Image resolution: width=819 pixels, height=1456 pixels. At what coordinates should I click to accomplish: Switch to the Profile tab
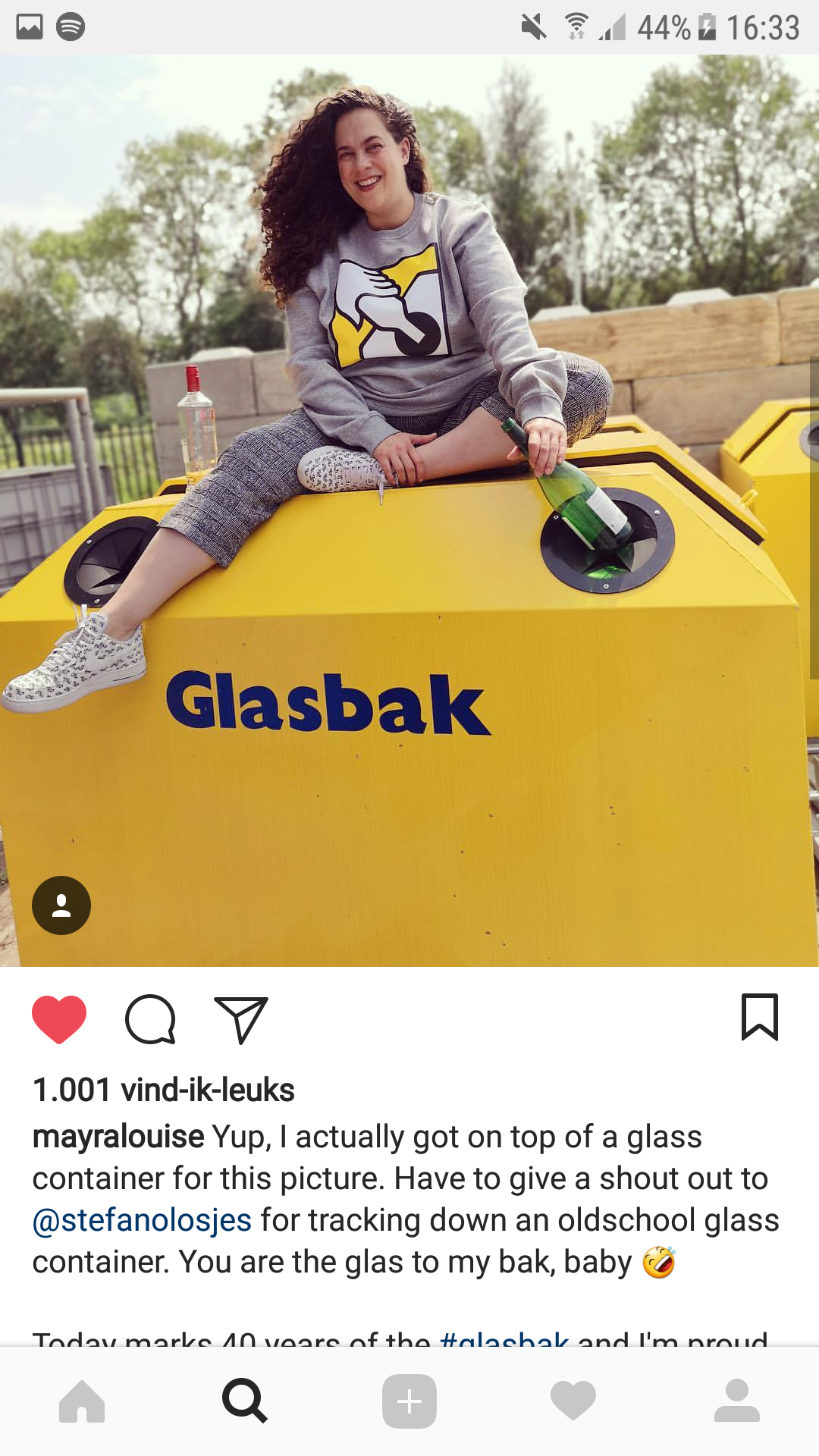[x=736, y=1401]
